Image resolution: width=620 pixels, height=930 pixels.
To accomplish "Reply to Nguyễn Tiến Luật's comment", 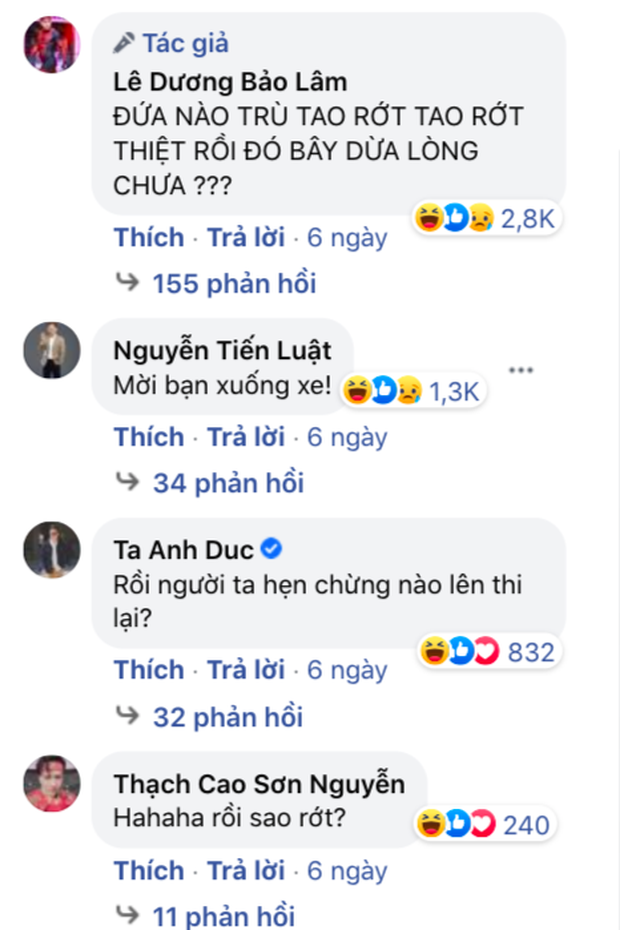I will 245,438.
